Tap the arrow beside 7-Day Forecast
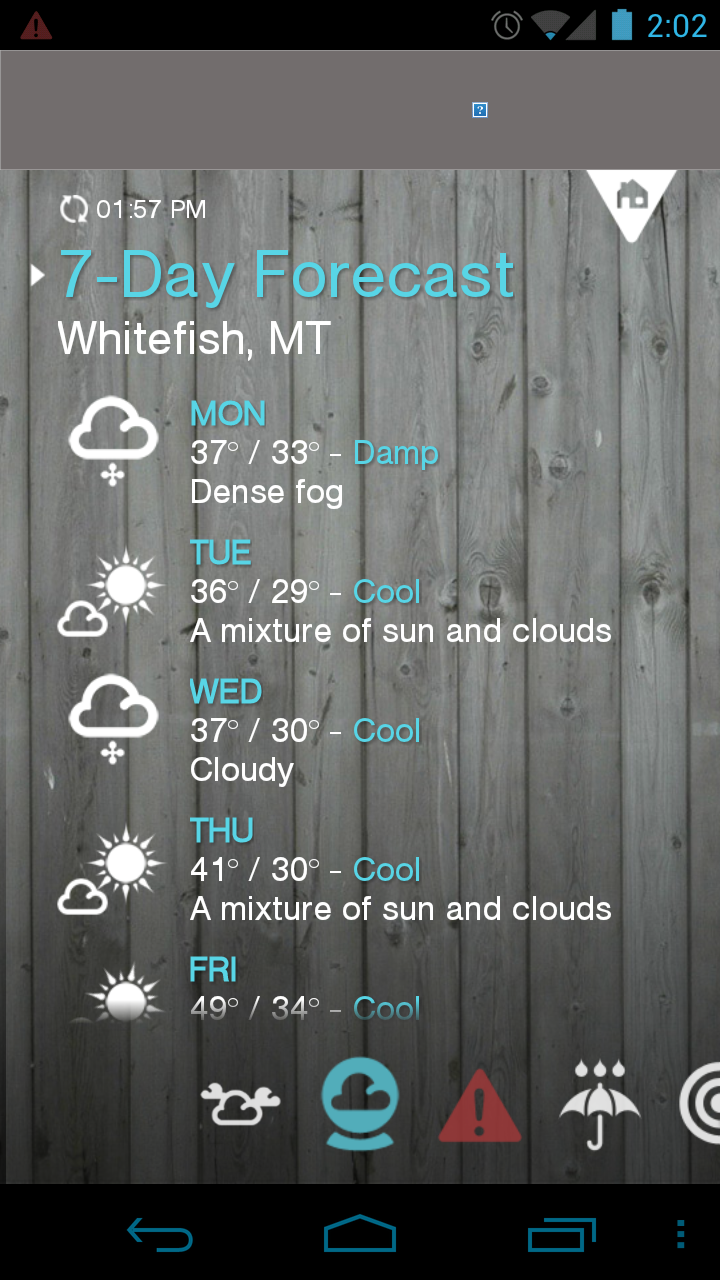Screen dimensions: 720x1280 [38, 275]
